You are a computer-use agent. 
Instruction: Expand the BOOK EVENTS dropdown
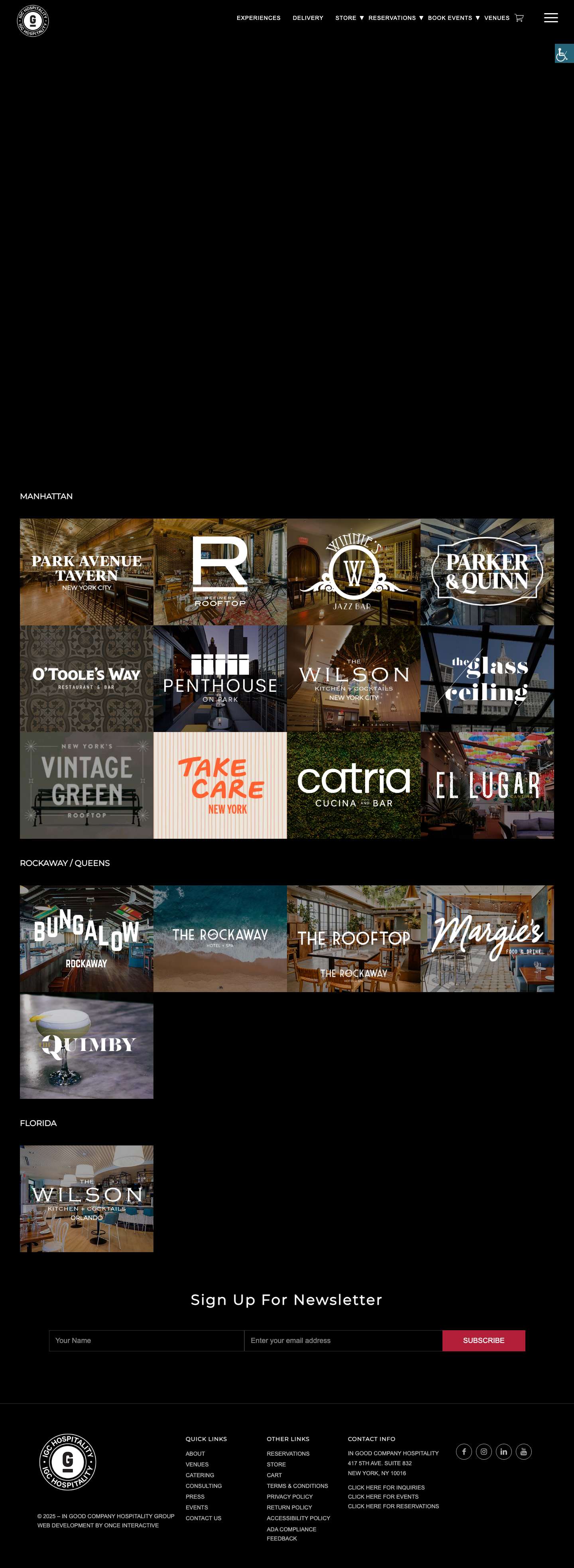point(450,18)
